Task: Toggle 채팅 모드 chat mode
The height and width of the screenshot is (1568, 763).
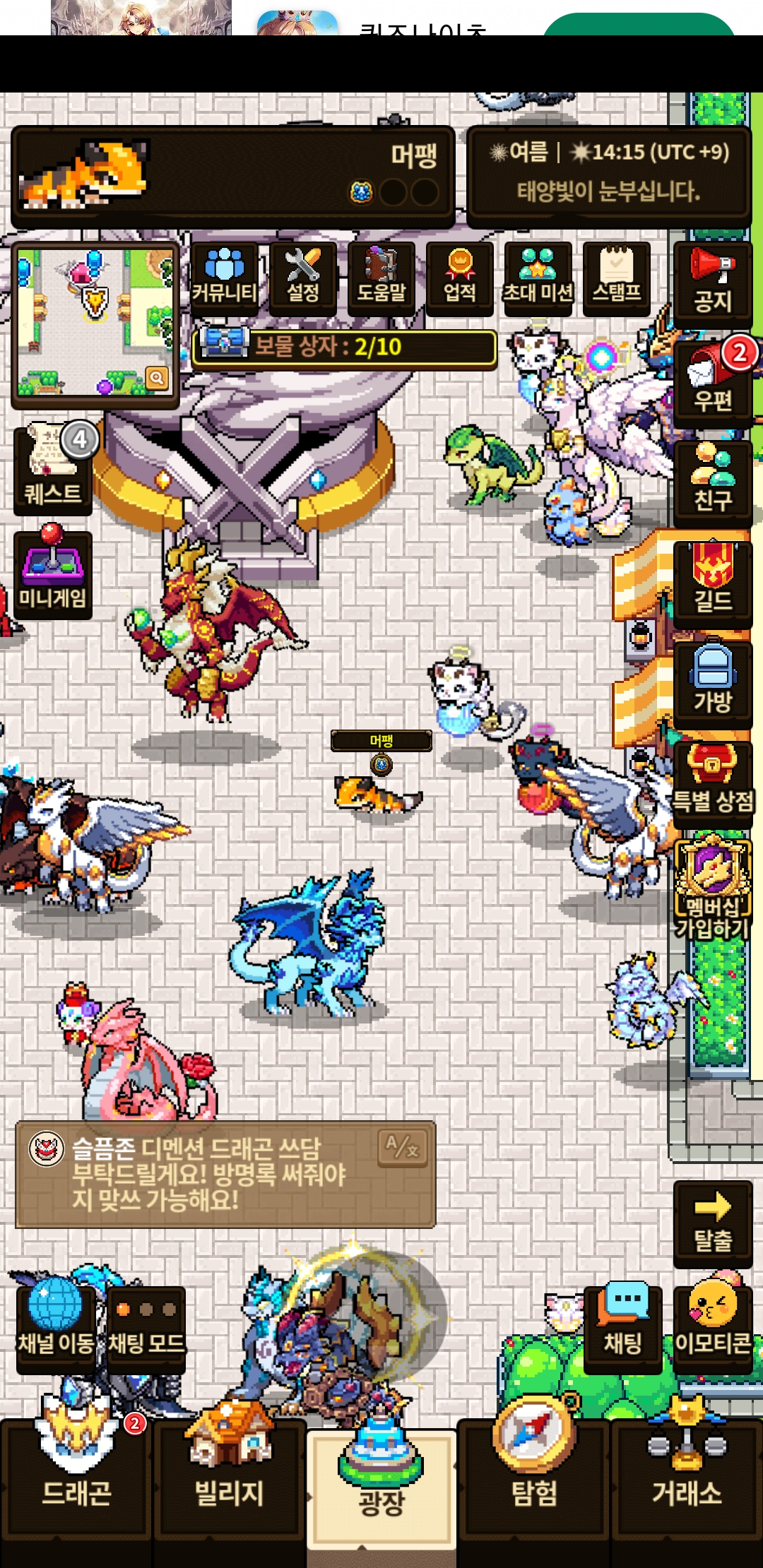Action: click(146, 1328)
